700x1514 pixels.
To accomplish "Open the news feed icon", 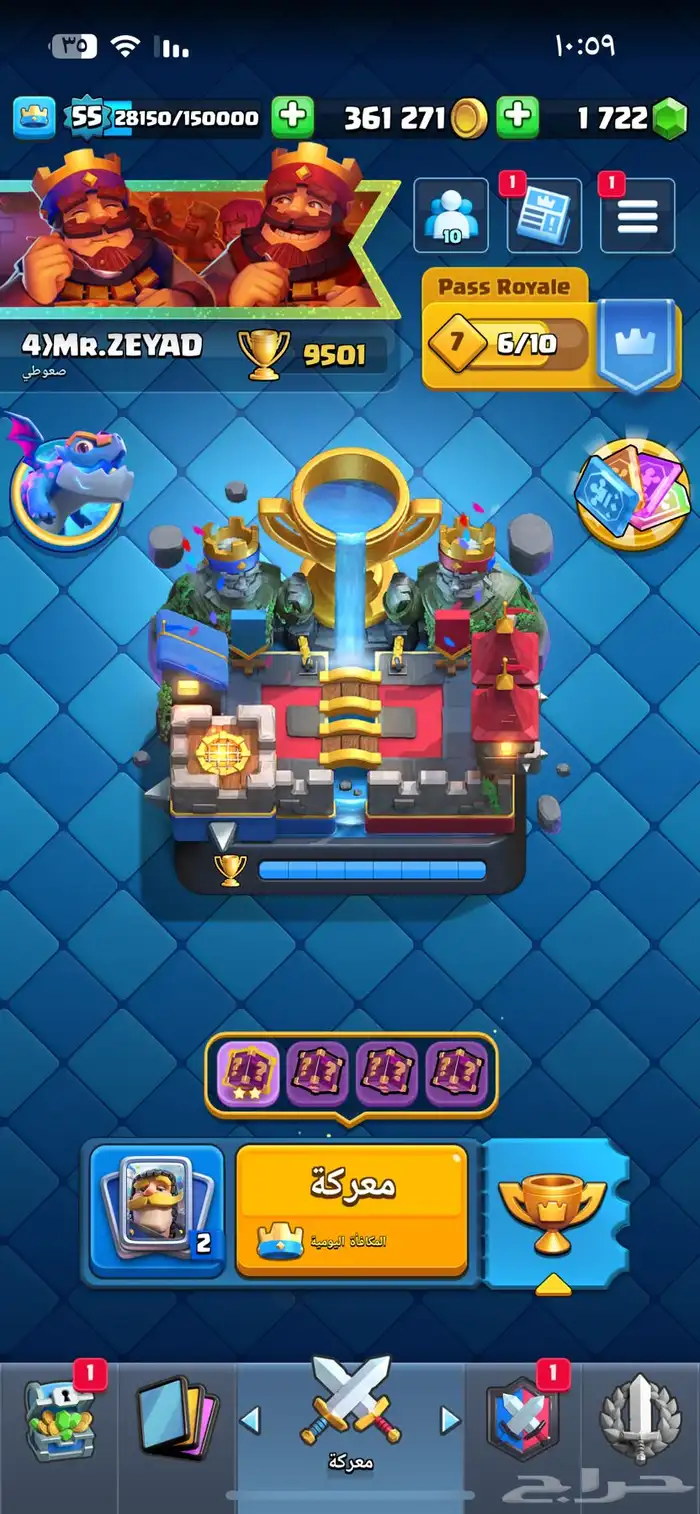I will [543, 215].
